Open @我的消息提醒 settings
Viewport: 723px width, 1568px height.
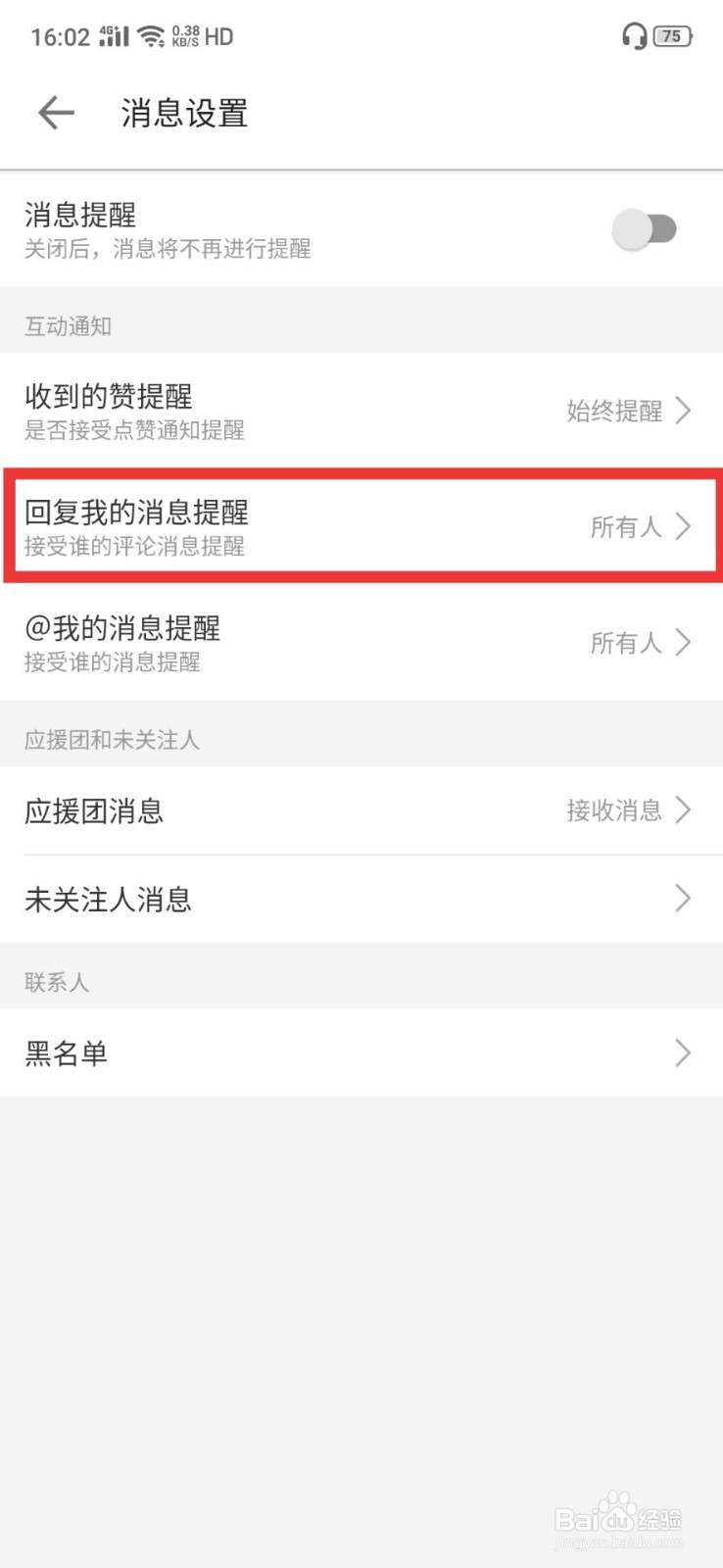(294, 643)
